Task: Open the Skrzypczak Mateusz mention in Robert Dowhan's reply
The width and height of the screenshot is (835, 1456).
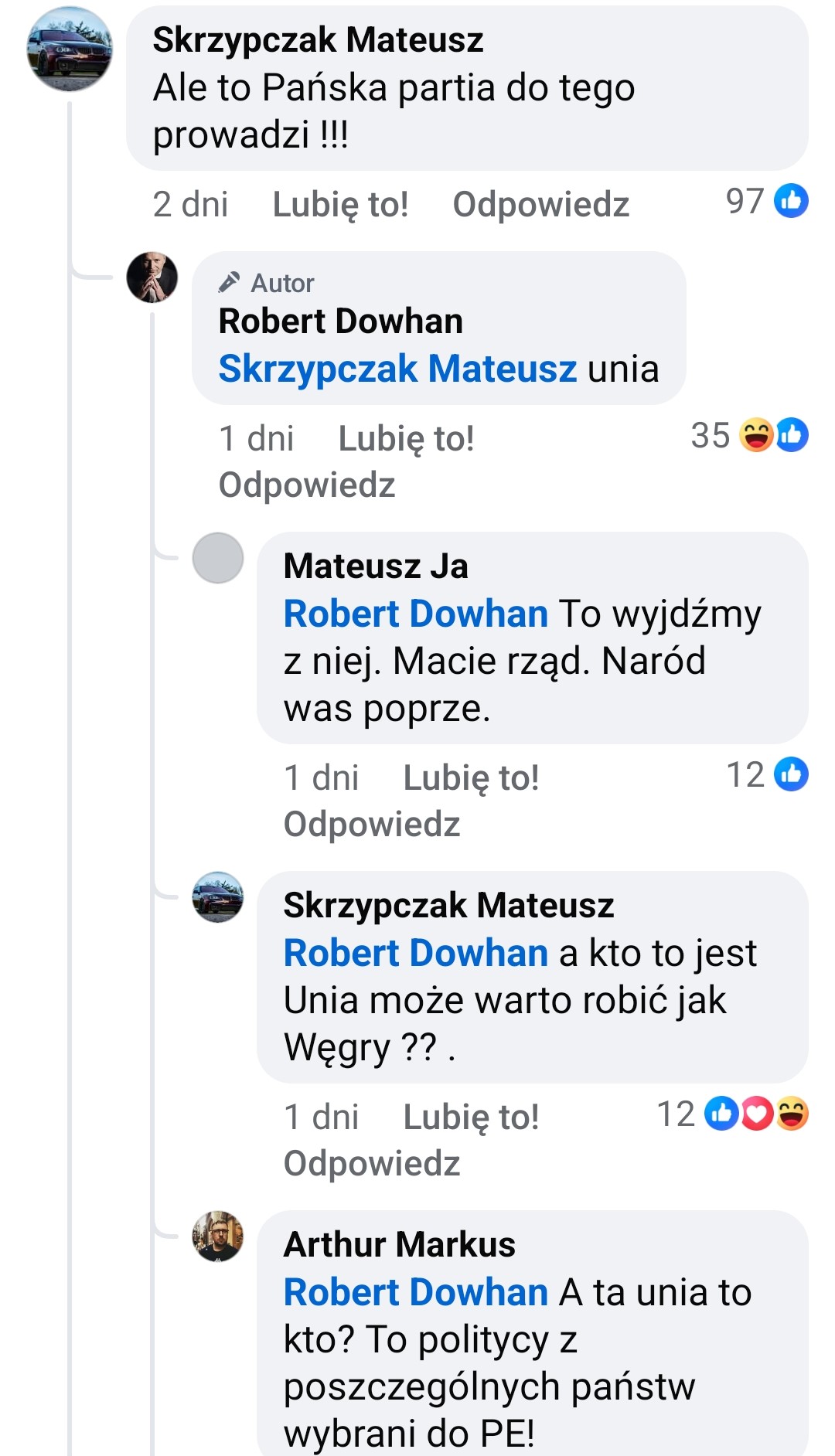Action: (x=397, y=369)
